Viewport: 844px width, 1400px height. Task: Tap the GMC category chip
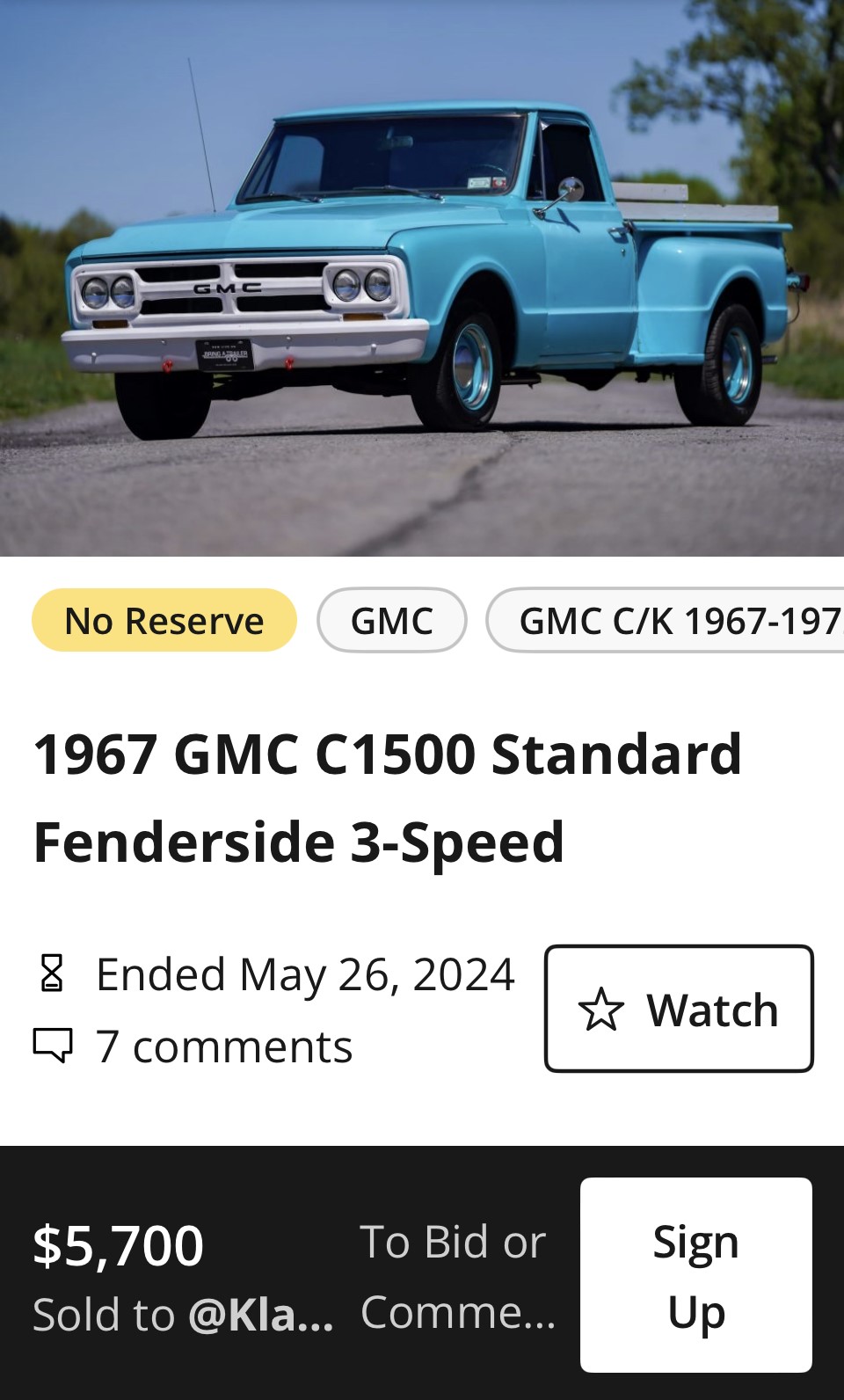[391, 621]
